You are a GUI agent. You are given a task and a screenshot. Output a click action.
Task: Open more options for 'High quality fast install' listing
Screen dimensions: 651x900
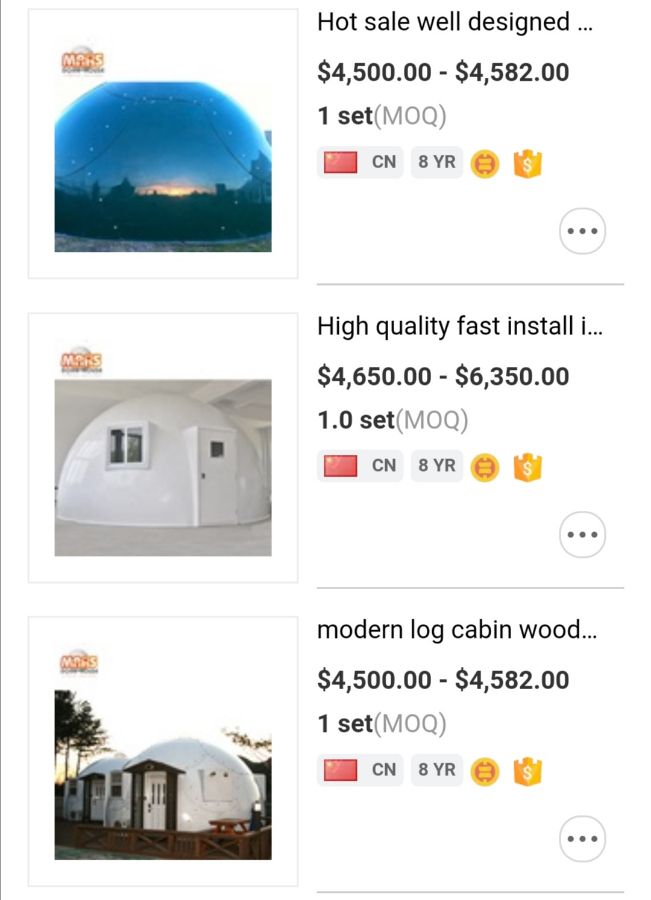pos(582,535)
